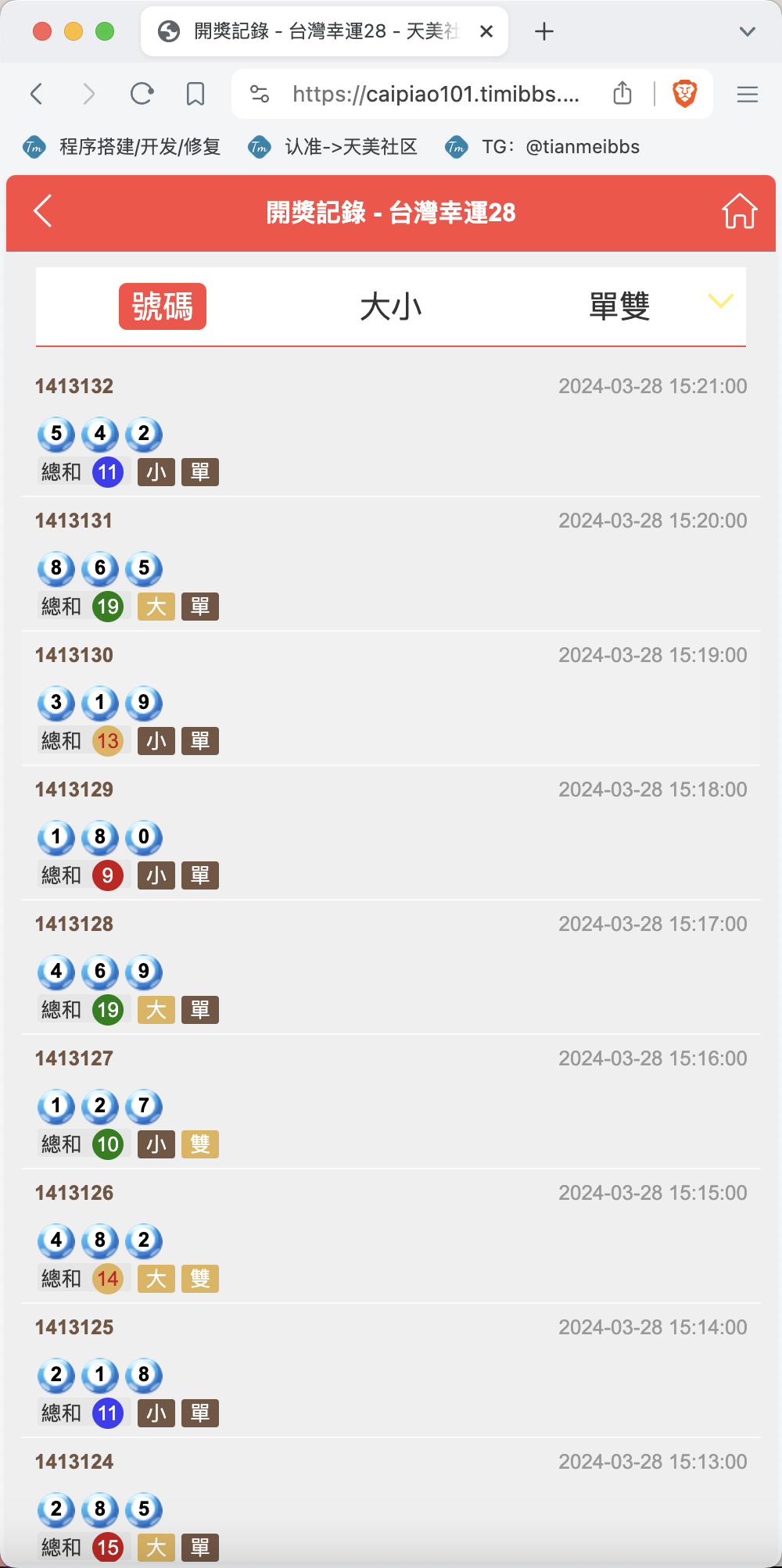Open the browser hamburger menu

(747, 95)
